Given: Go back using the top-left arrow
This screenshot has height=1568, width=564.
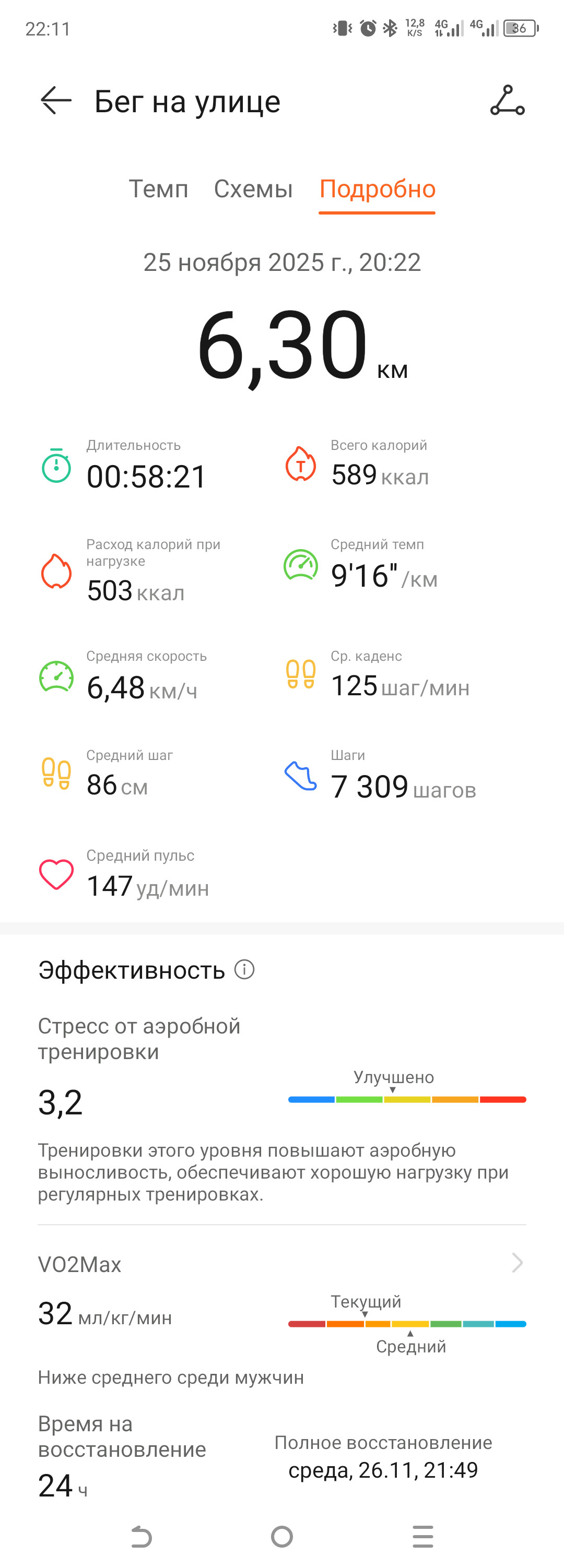Looking at the screenshot, I should click(56, 100).
